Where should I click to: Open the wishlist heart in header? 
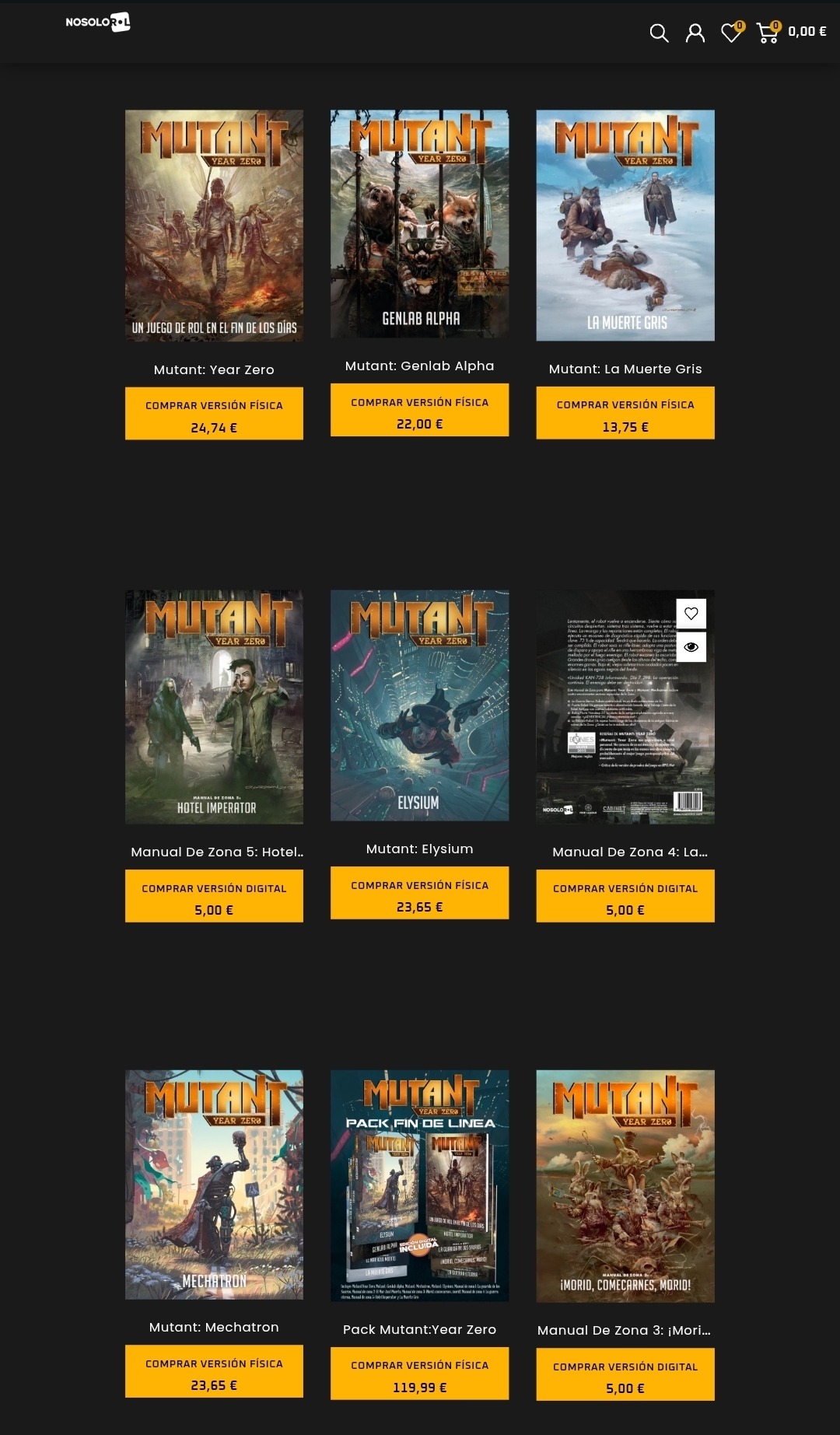coord(731,33)
